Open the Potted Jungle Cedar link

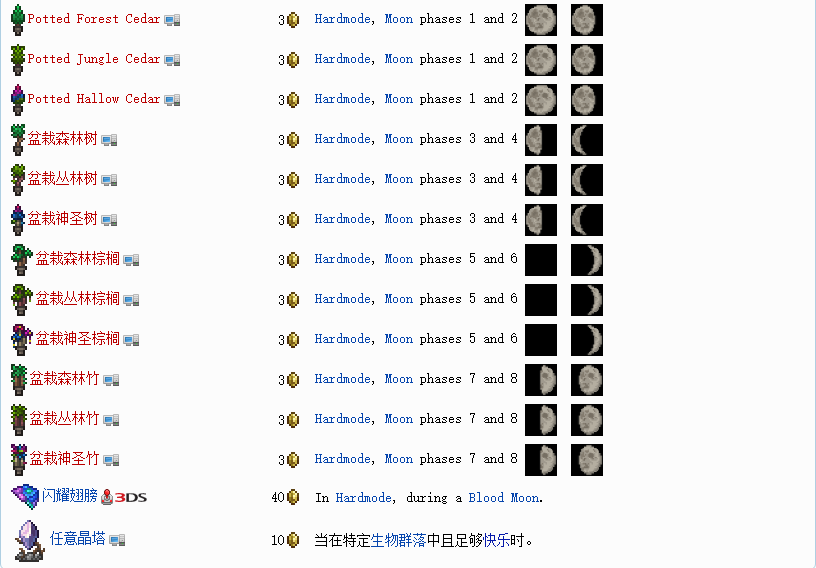point(93,59)
